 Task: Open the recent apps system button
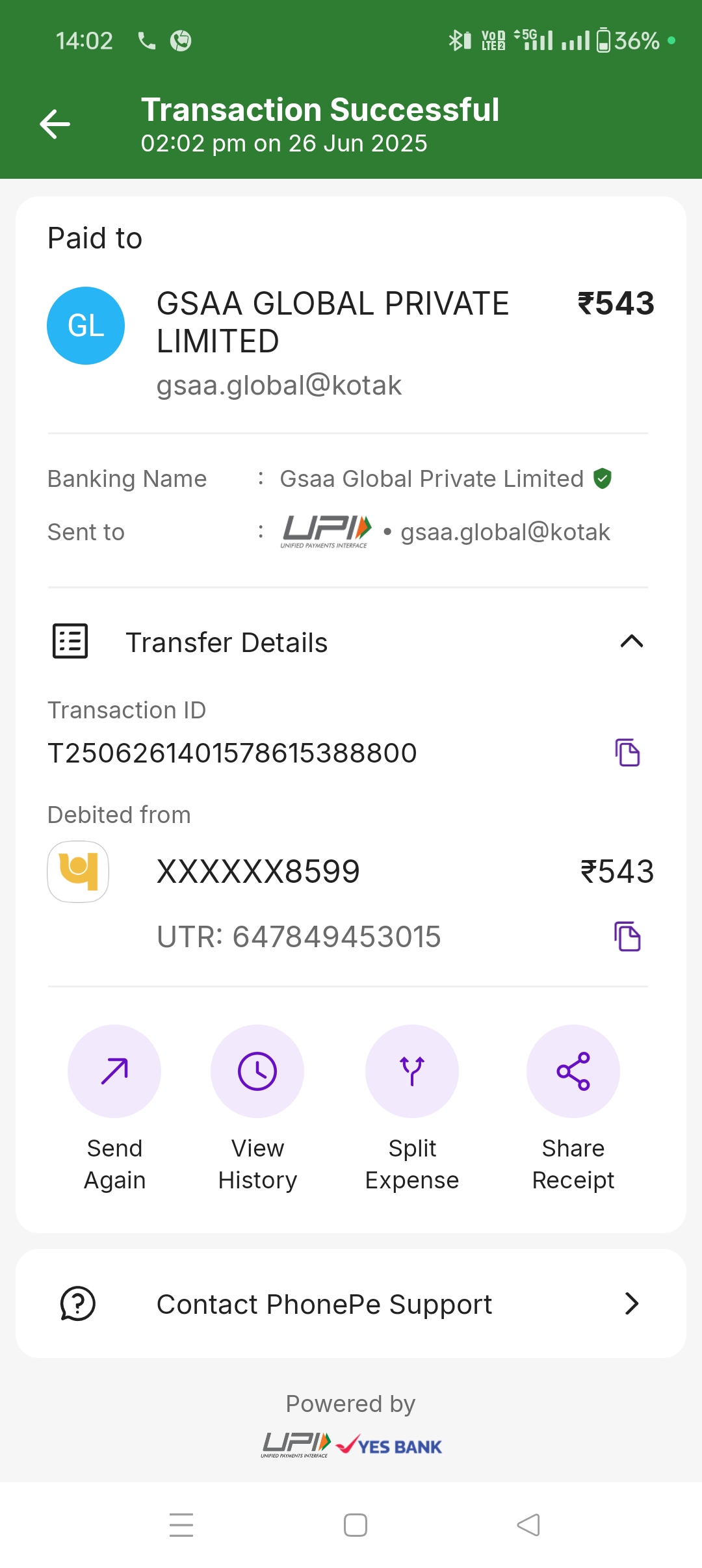coord(181,1524)
